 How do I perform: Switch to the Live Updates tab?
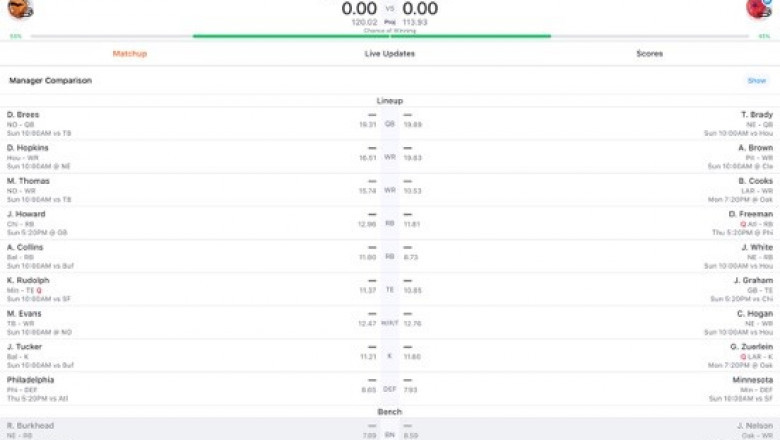(389, 53)
